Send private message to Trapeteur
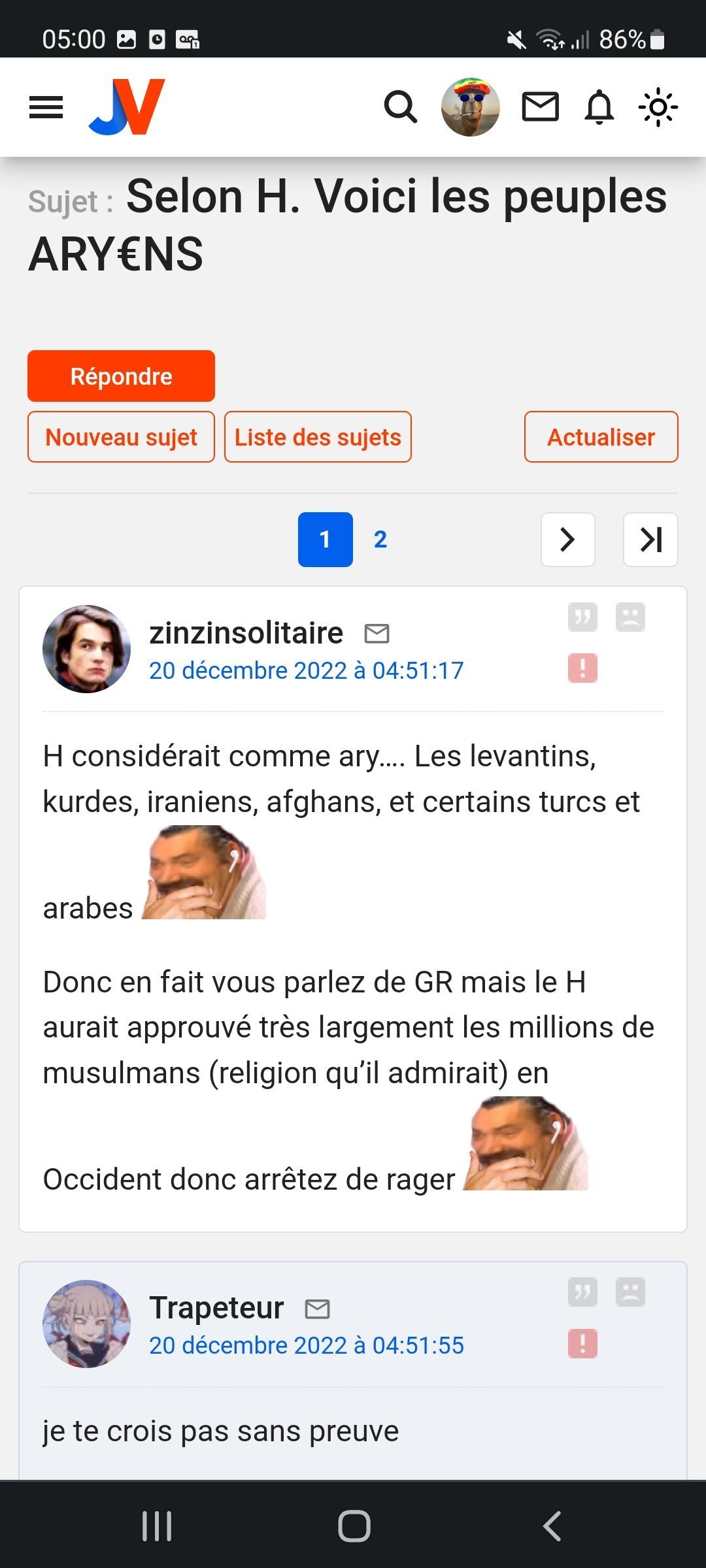The width and height of the screenshot is (706, 1568). click(318, 1309)
